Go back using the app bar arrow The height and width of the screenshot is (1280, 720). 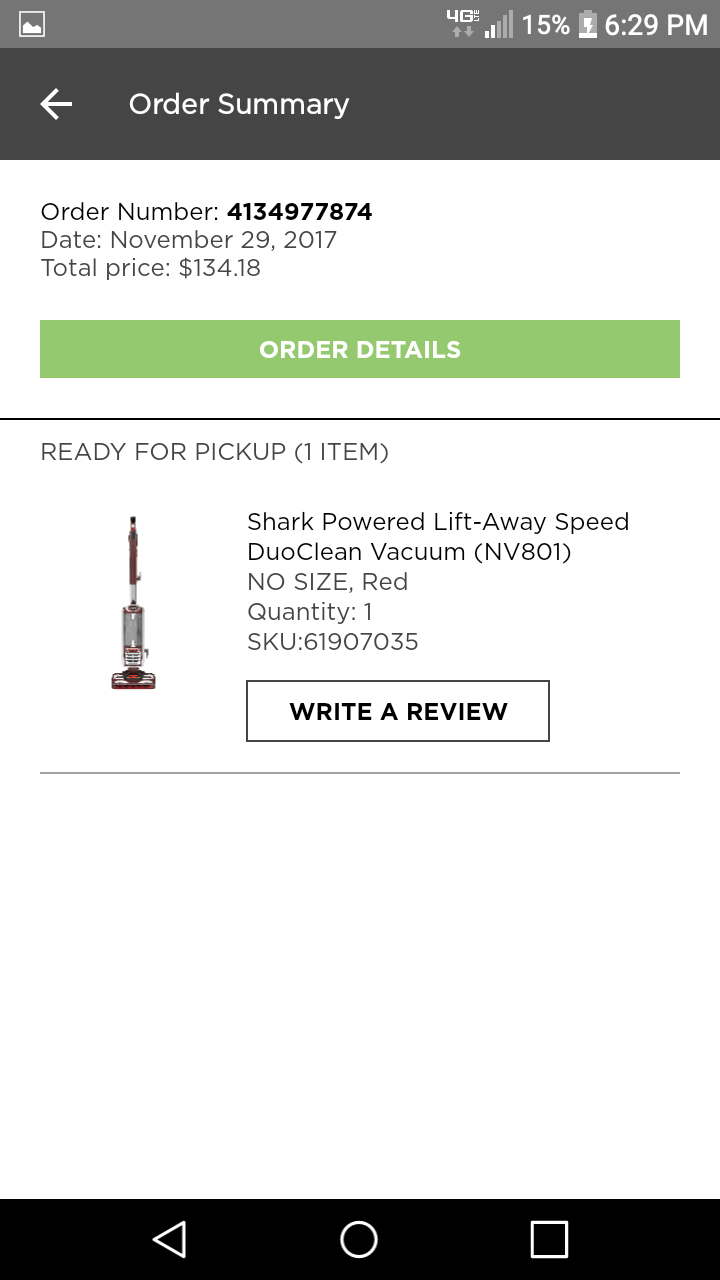point(56,104)
